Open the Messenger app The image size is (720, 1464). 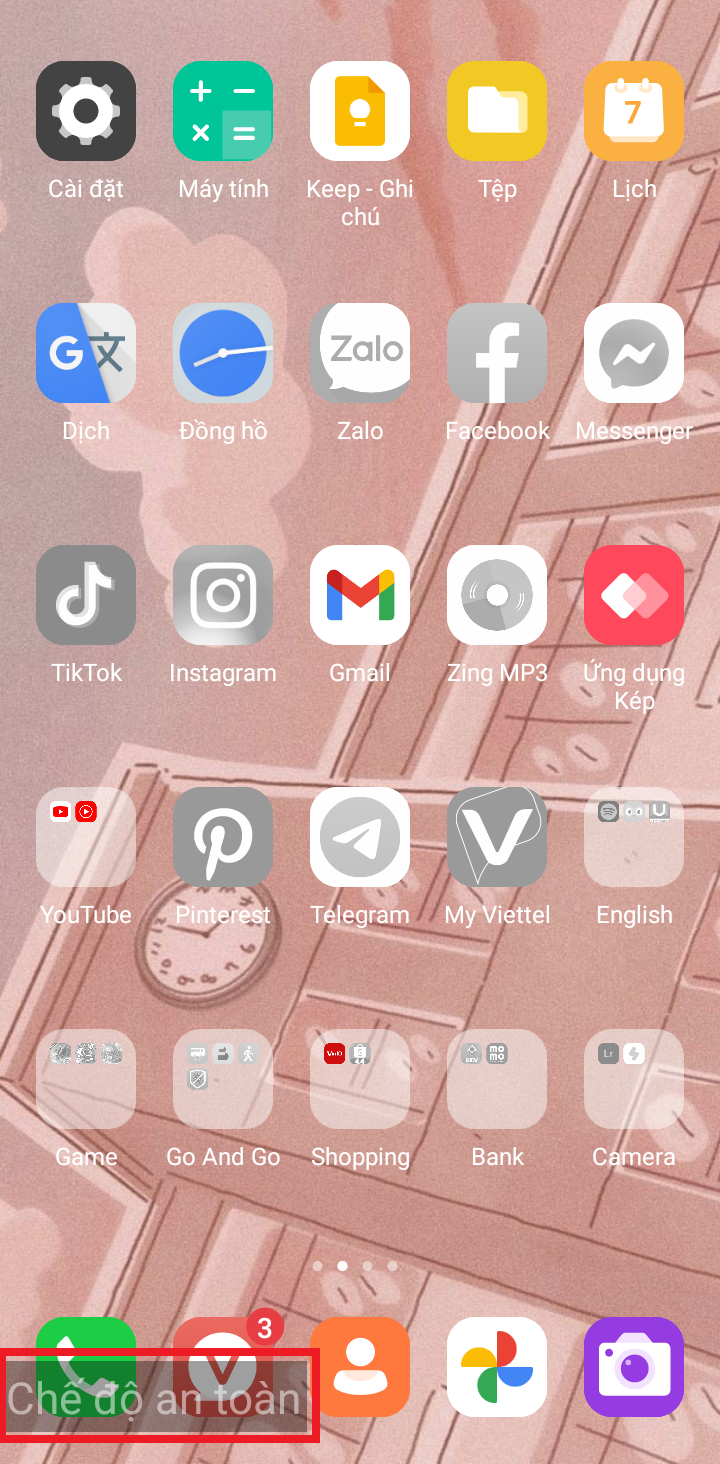(x=634, y=353)
